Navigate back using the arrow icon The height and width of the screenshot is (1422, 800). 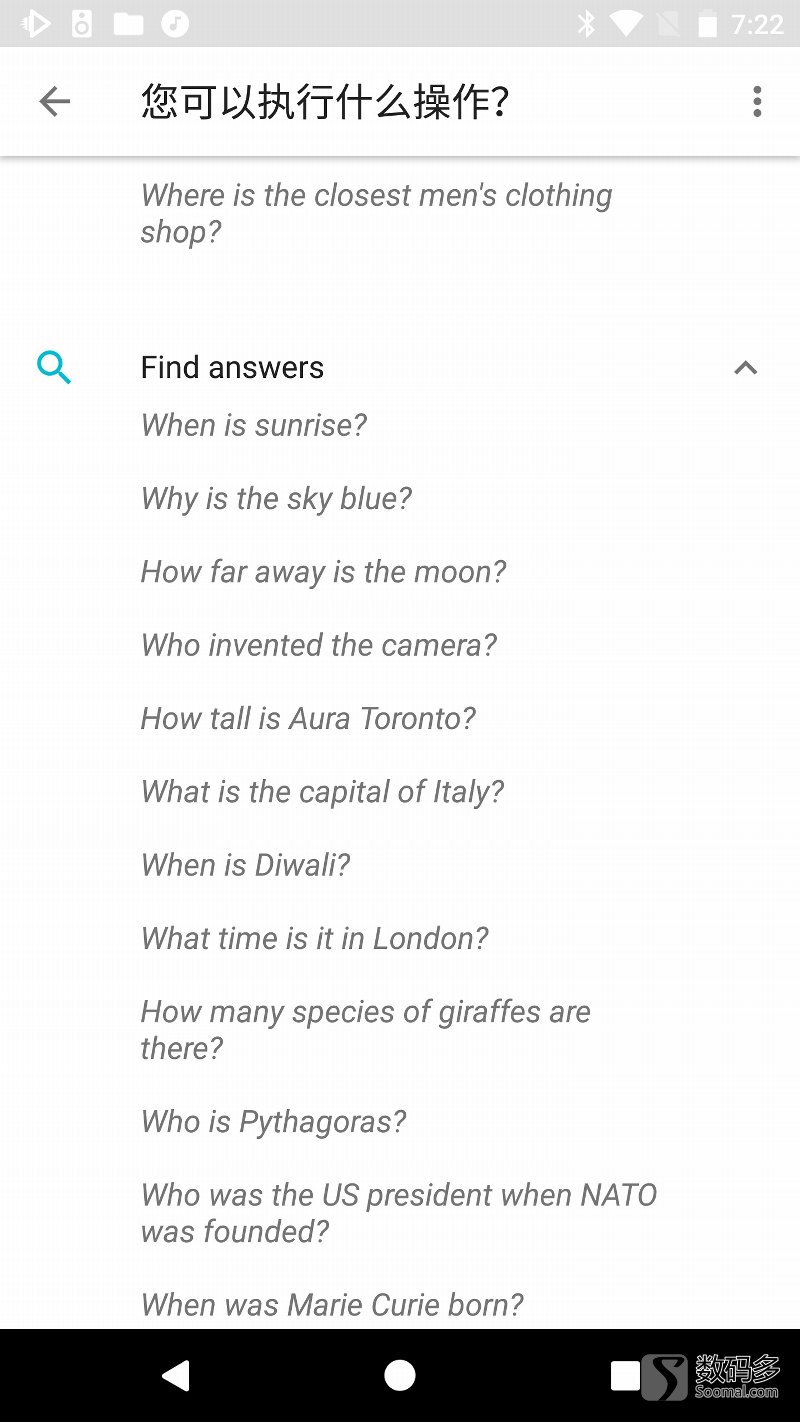coord(55,101)
